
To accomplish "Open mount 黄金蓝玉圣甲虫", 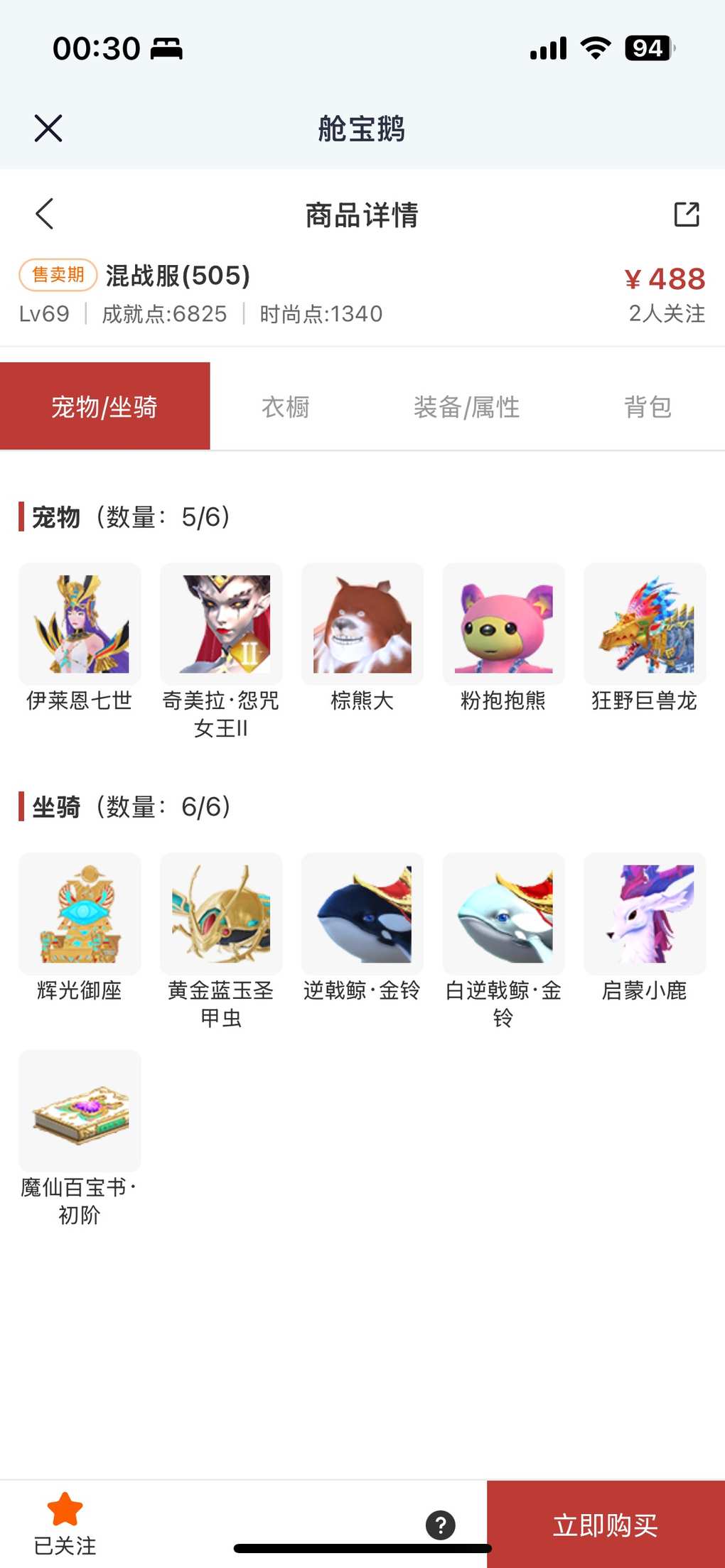I will (x=221, y=914).
